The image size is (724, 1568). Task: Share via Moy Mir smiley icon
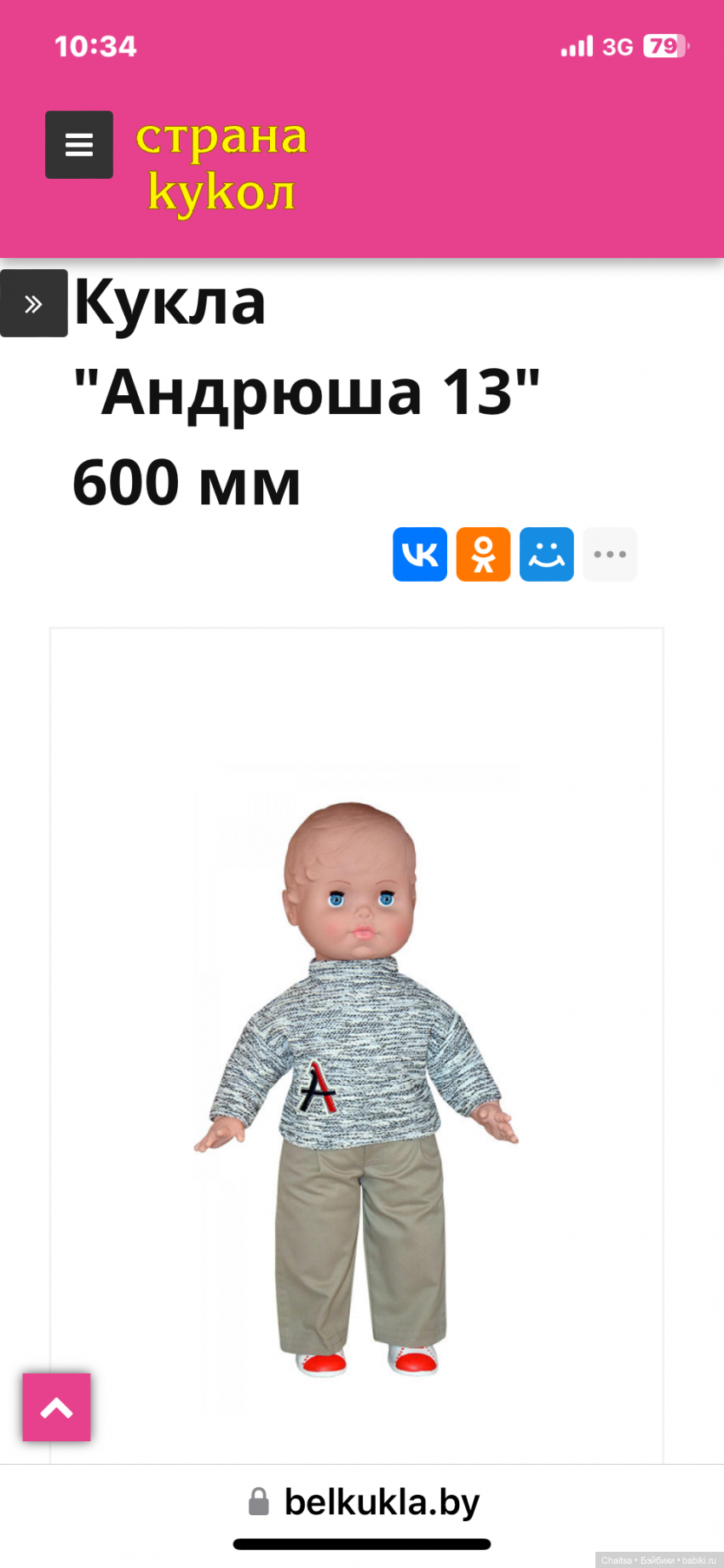[x=546, y=554]
